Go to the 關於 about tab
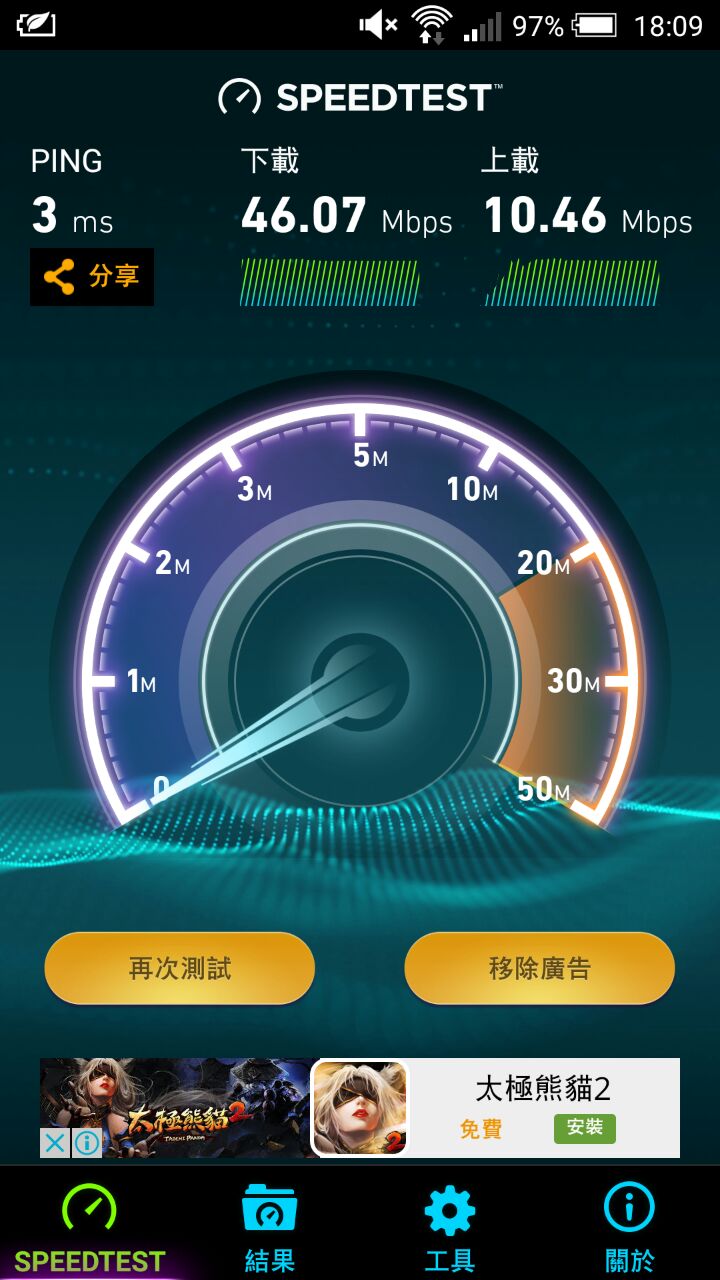The image size is (720, 1280). (x=630, y=1225)
